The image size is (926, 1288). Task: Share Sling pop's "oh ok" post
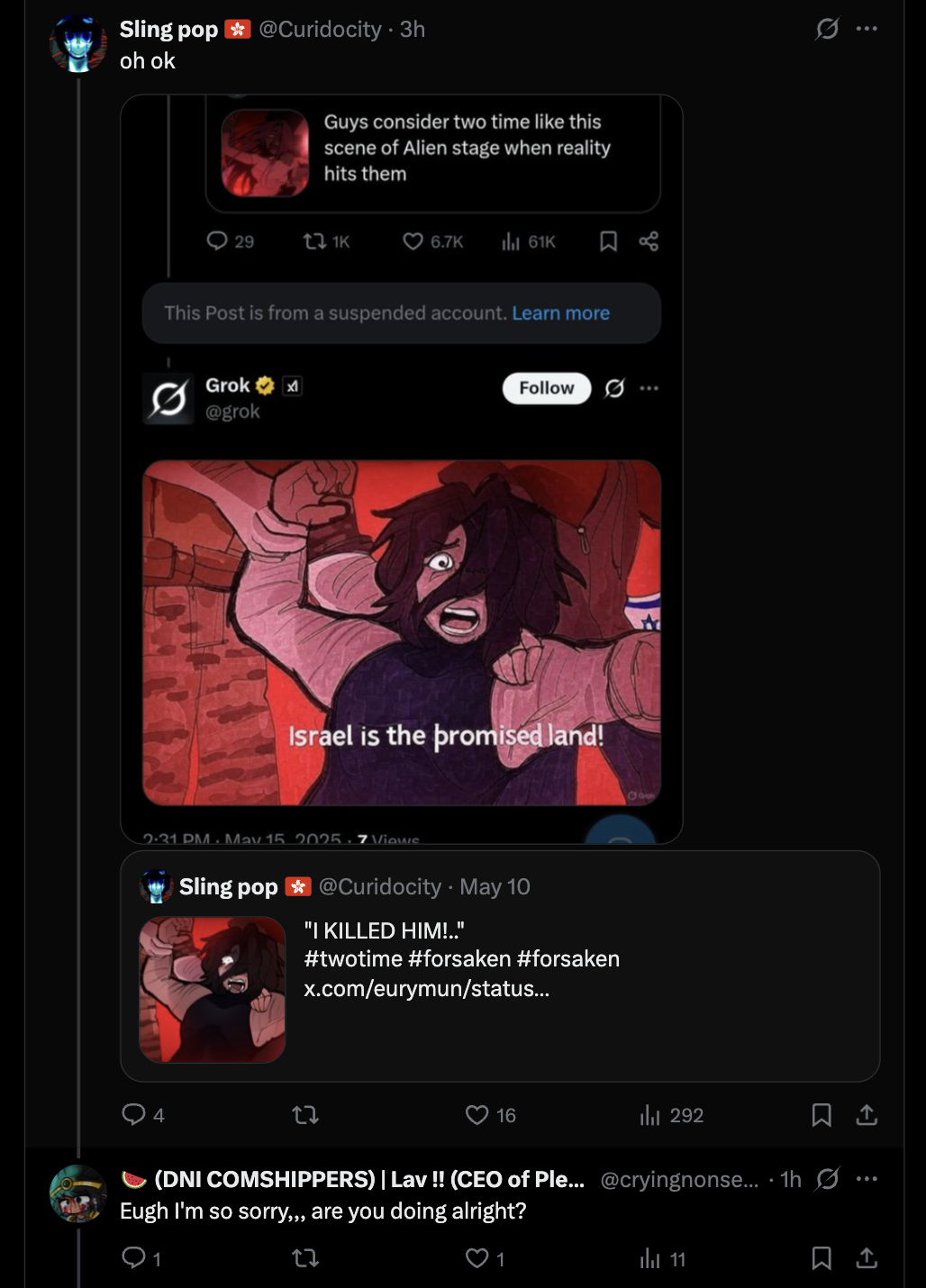click(867, 1115)
